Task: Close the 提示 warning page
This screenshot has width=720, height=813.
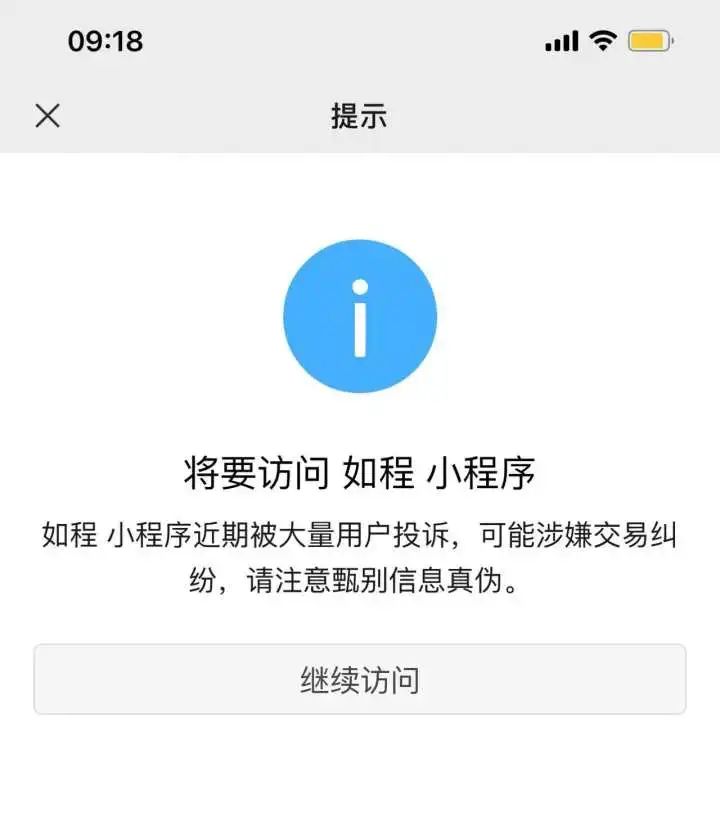Action: click(47, 116)
